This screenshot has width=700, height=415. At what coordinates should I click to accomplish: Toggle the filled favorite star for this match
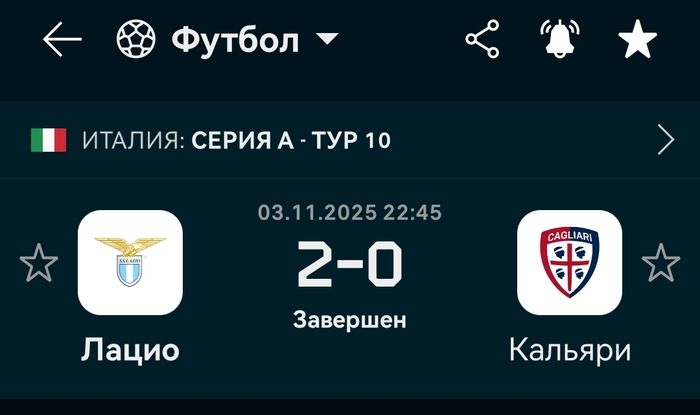637,40
